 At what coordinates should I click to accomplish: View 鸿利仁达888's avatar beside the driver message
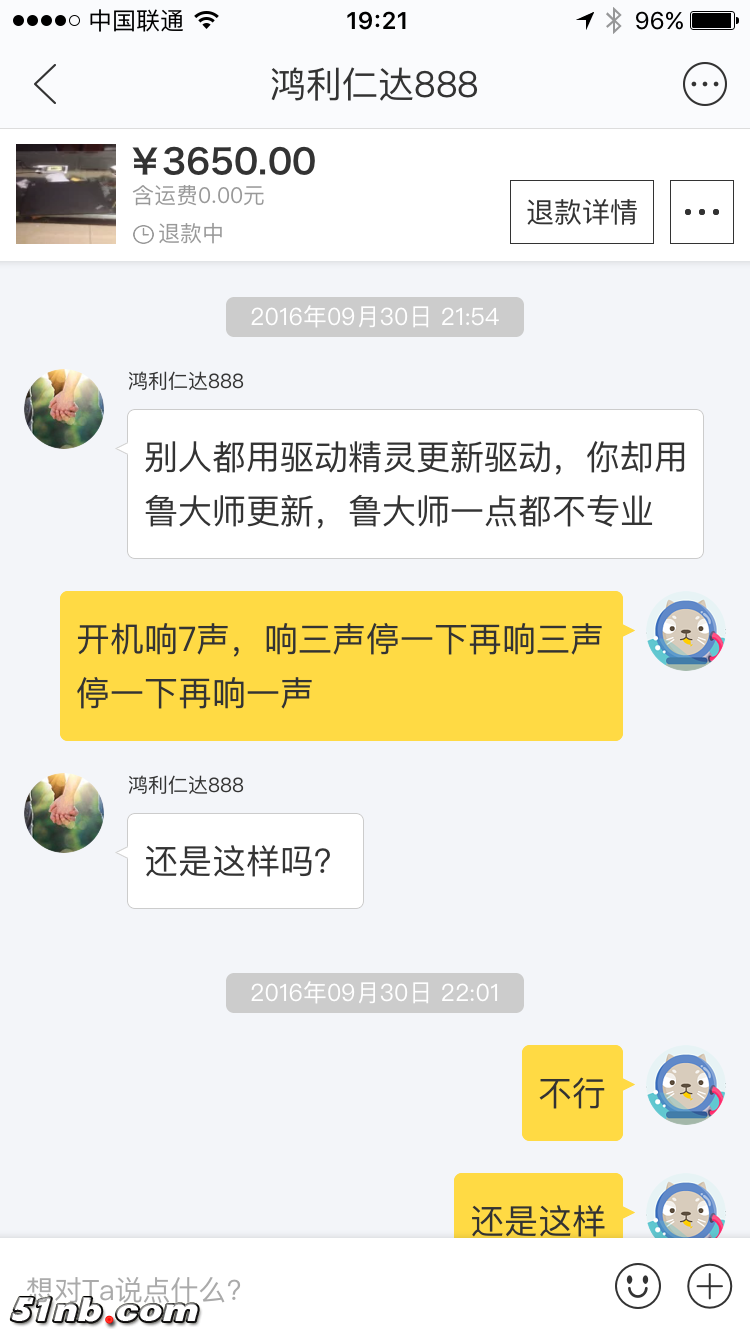pyautogui.click(x=64, y=410)
